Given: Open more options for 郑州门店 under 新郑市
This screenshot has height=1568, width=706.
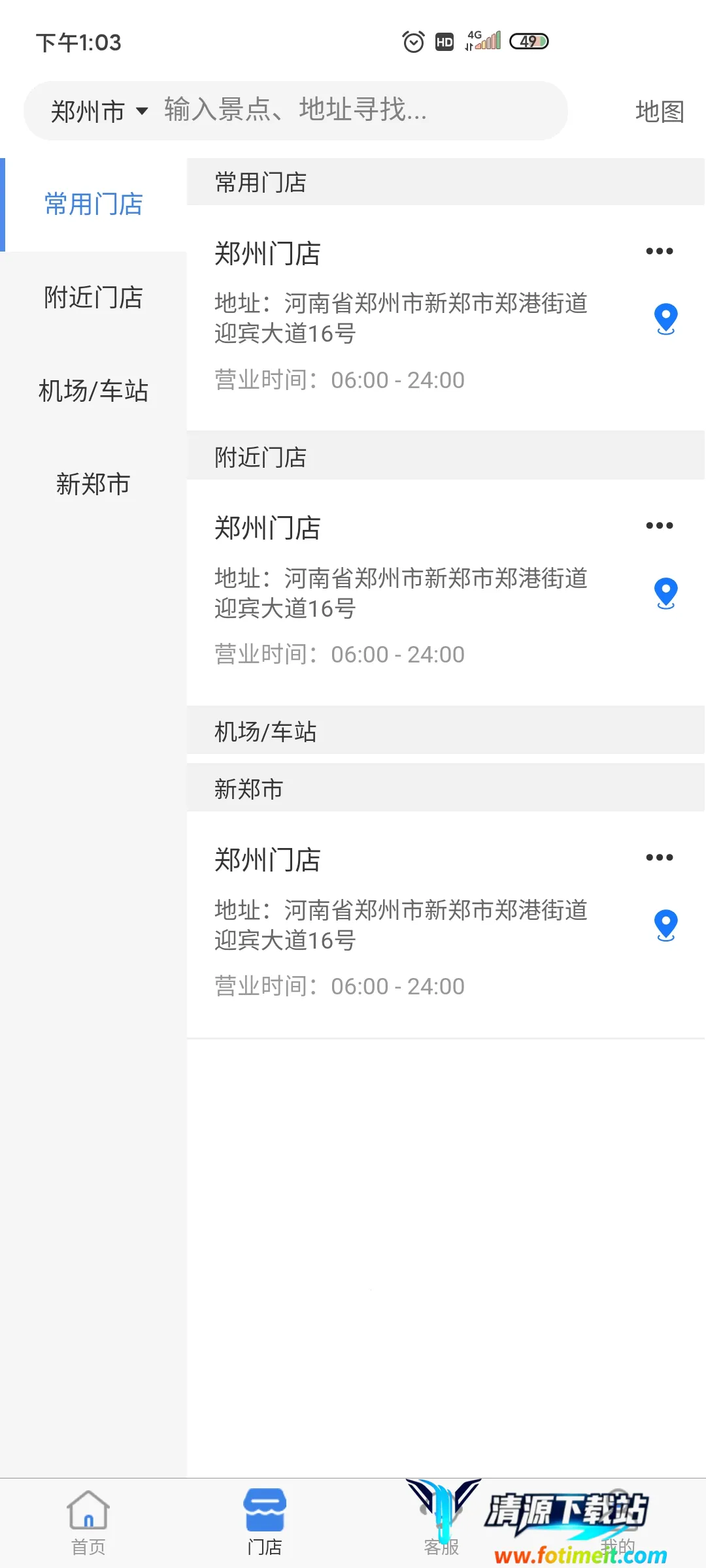Looking at the screenshot, I should tap(659, 858).
